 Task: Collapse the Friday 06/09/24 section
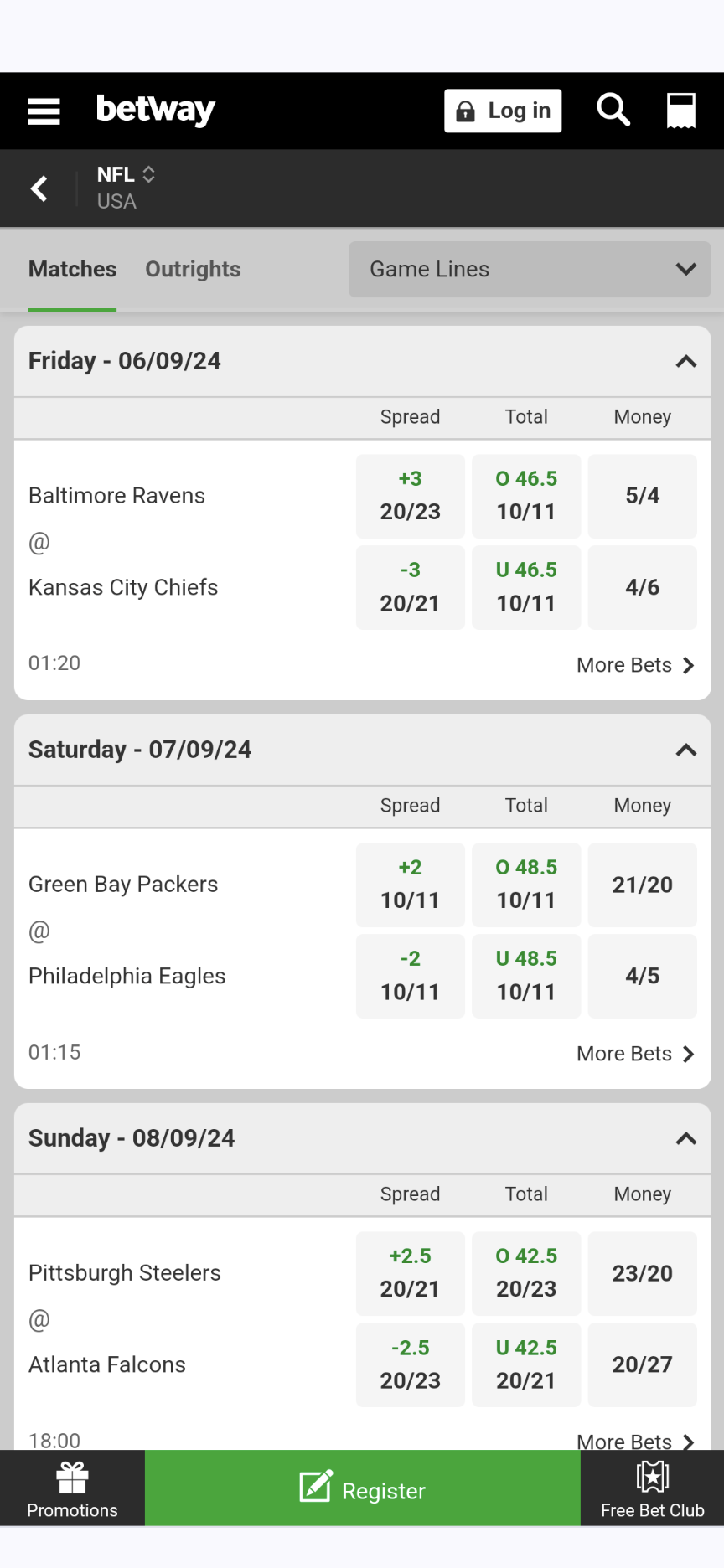(686, 361)
